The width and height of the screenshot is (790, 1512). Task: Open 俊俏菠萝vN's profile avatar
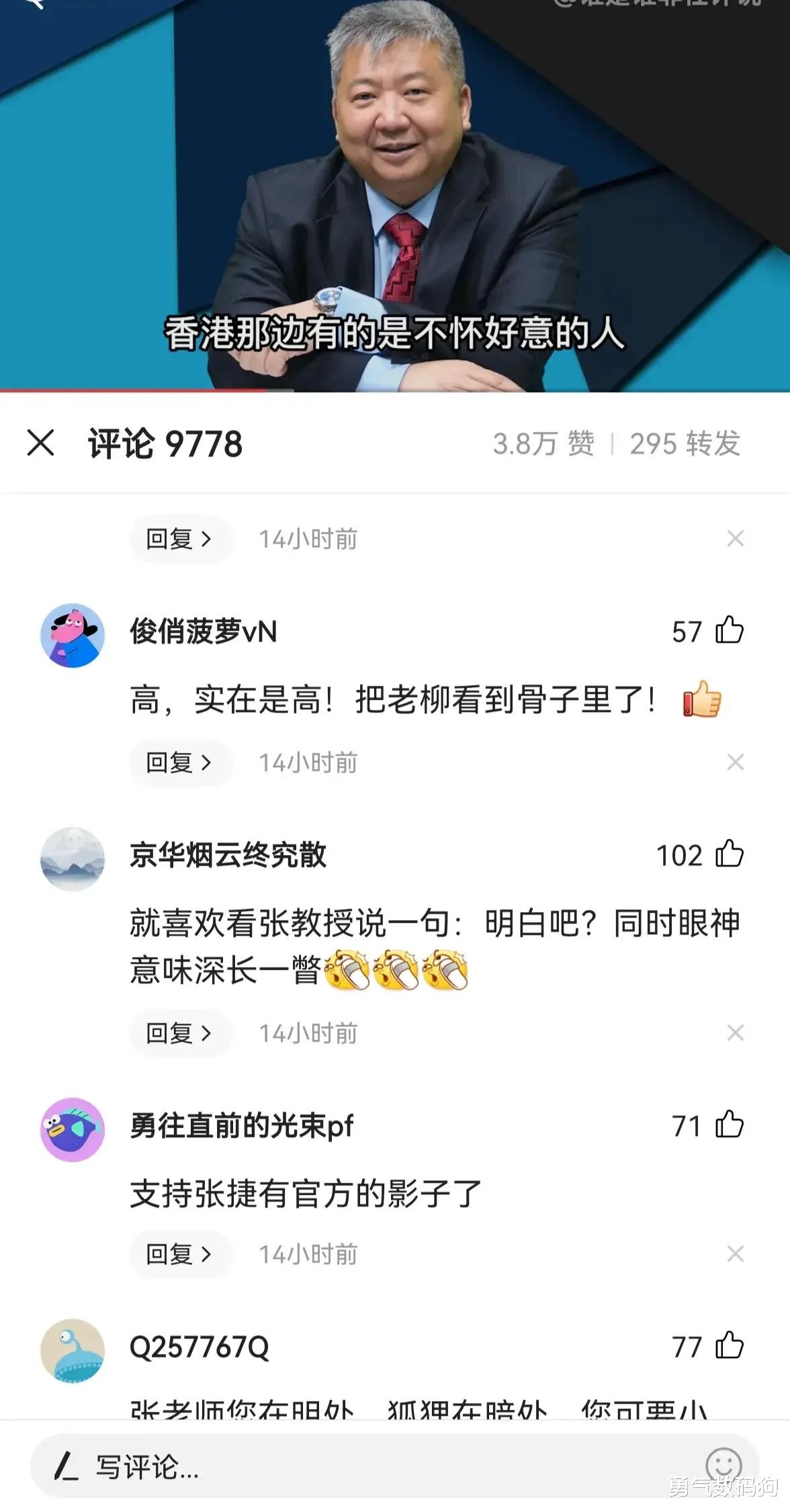(72, 635)
